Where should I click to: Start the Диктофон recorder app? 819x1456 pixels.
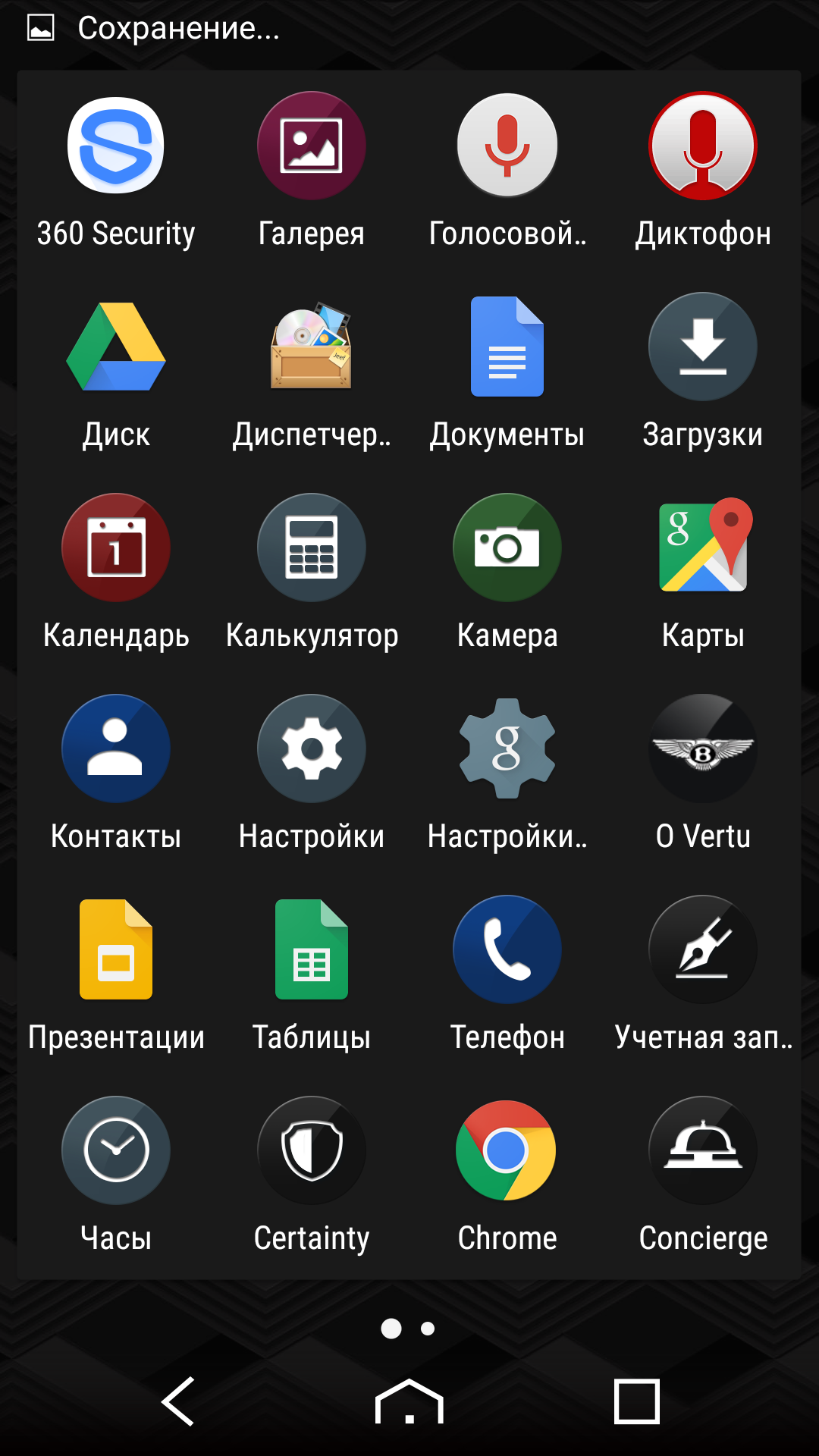(x=703, y=146)
